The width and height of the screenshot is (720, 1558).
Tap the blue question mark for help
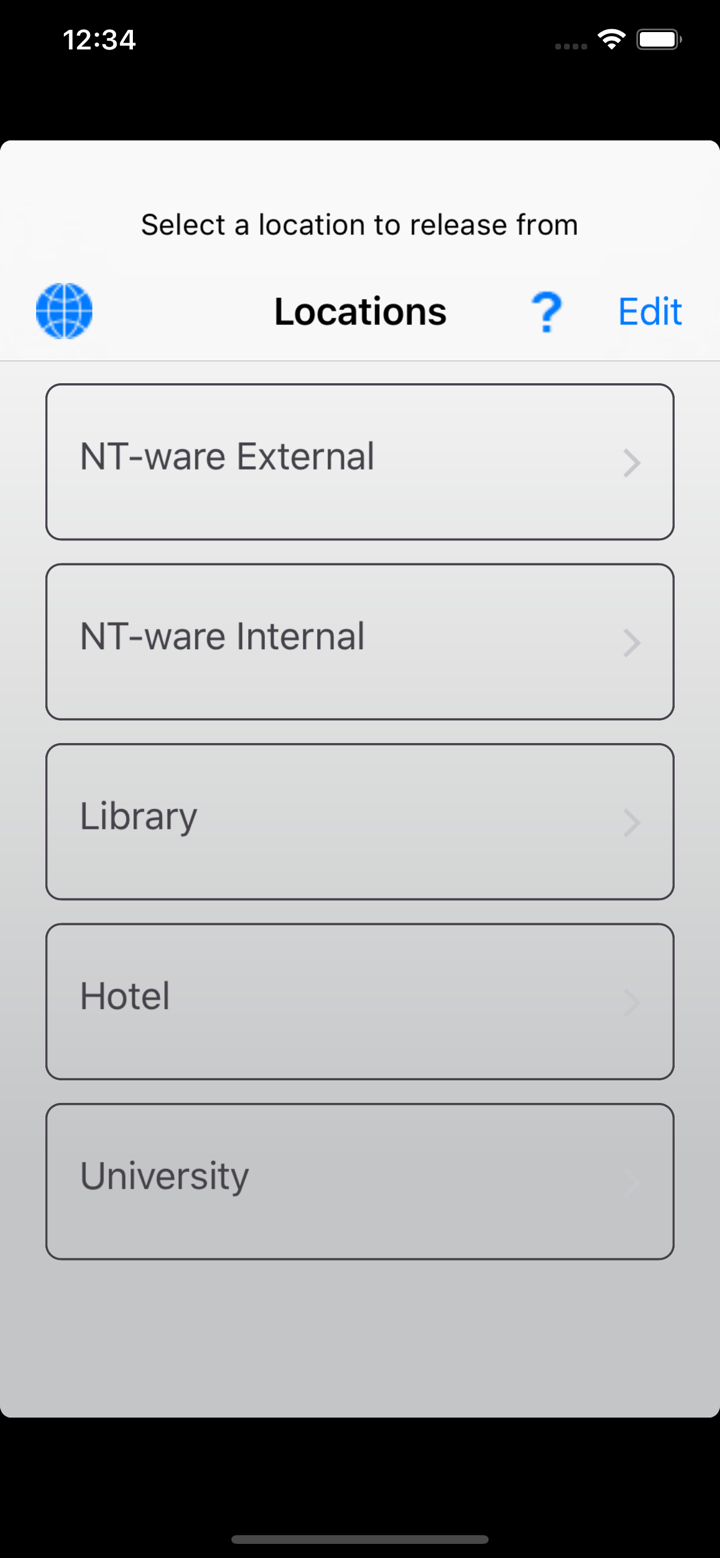tap(546, 311)
